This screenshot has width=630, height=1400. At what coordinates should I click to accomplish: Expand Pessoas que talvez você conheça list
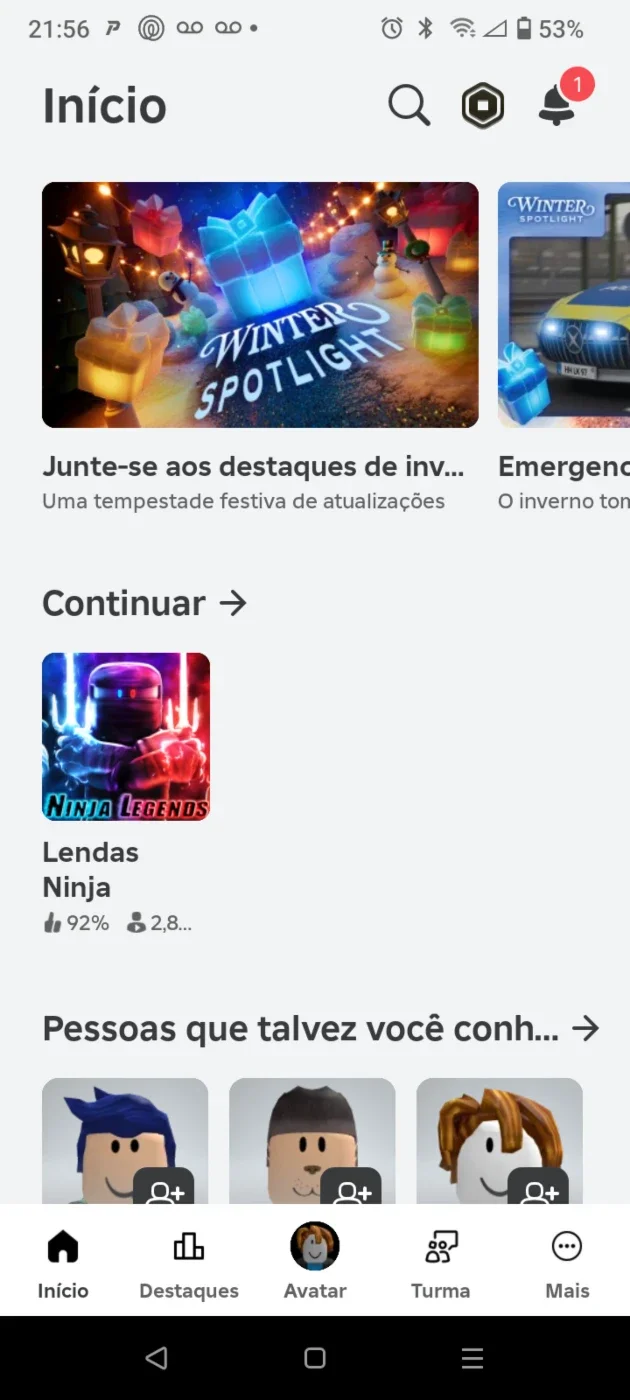tap(585, 1028)
